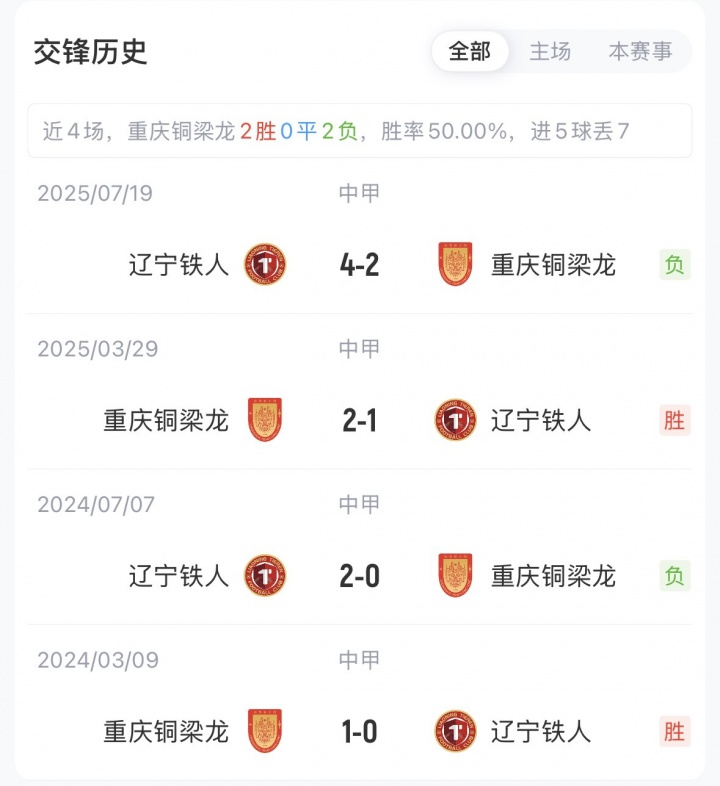
Task: Click the 胜 label beside the 2-1 score
Action: click(676, 420)
